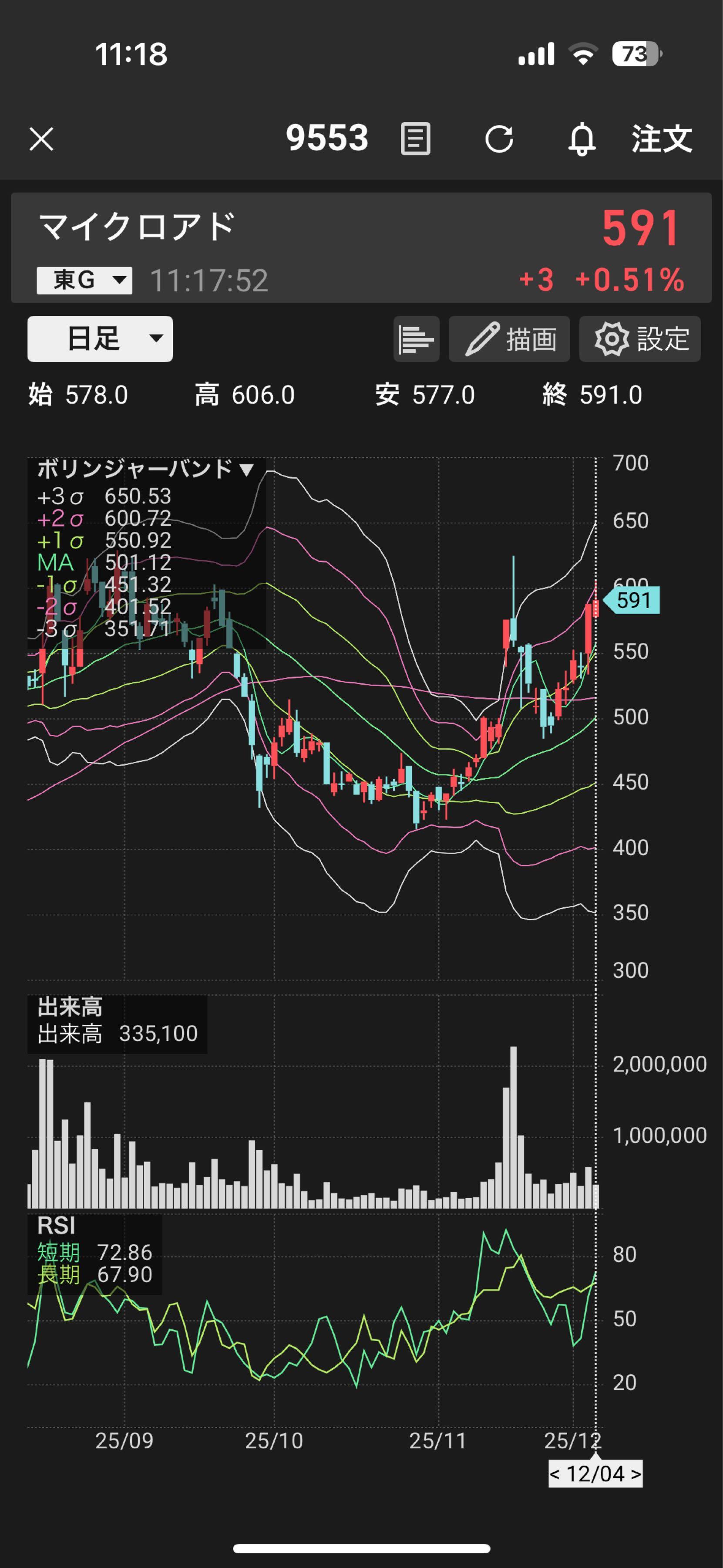This screenshot has height=1568, width=723.
Task: Open the 描画 drawing tool
Action: (509, 339)
